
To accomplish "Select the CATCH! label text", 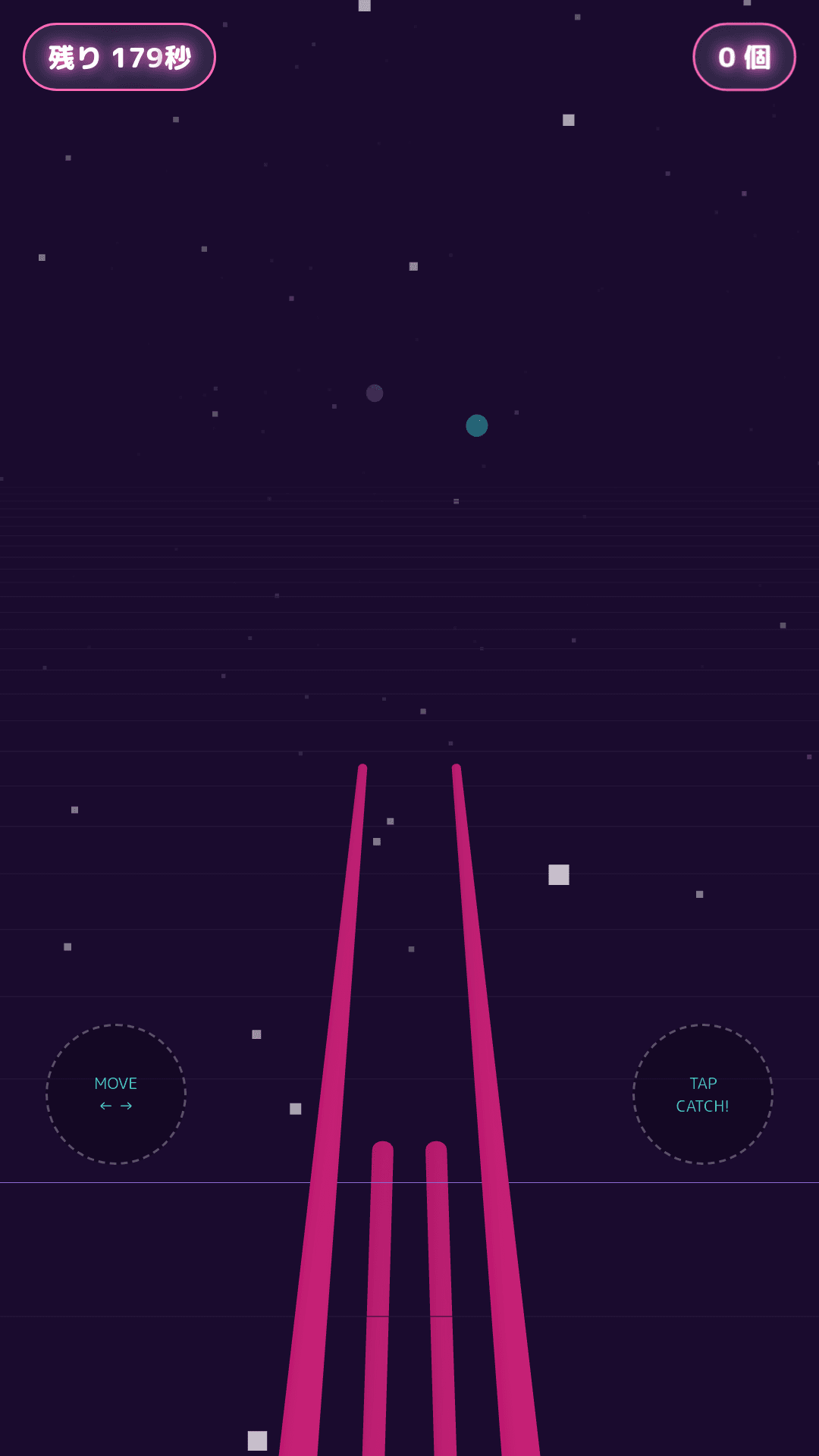I will pos(701,1106).
